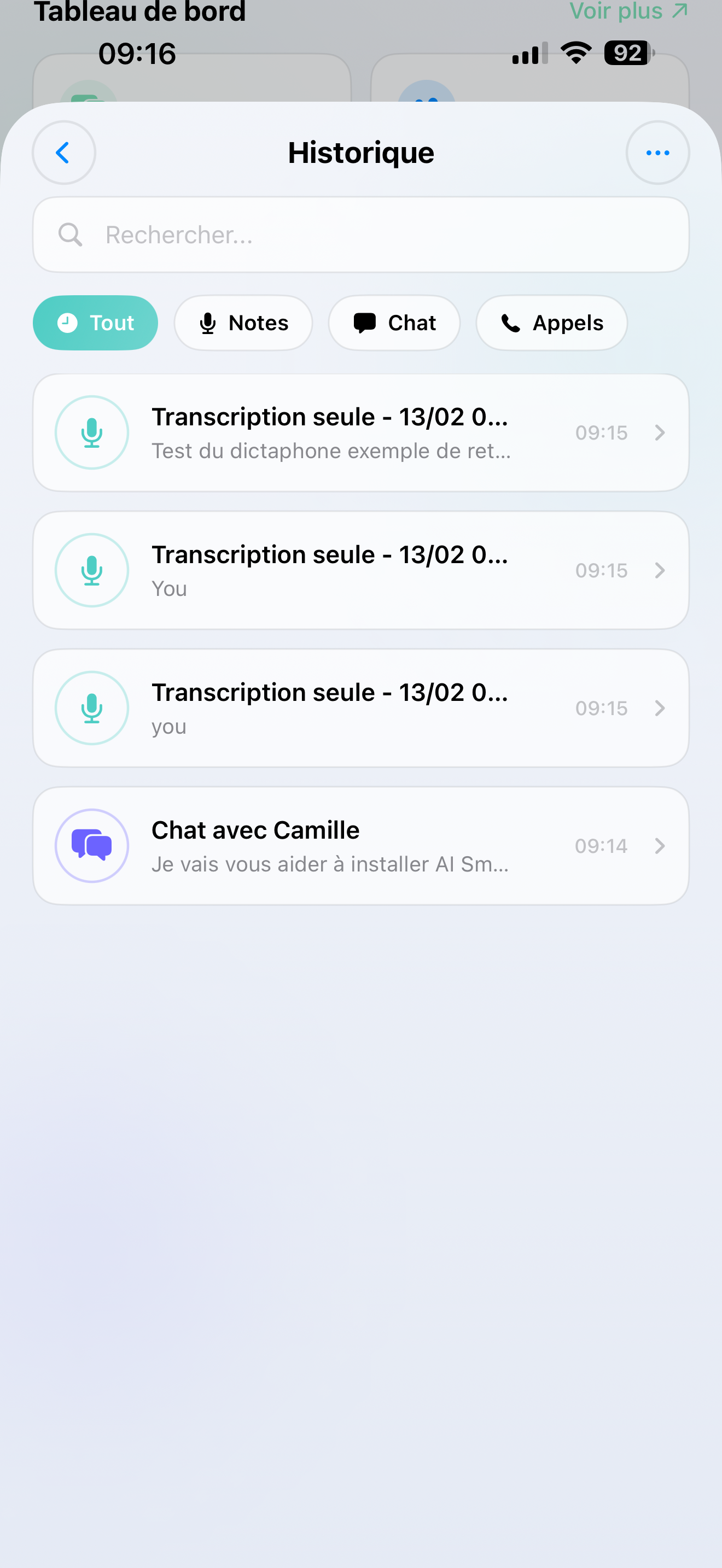Viewport: 722px width, 1568px height.
Task: Go back from the Historique screen
Action: pyautogui.click(x=64, y=152)
